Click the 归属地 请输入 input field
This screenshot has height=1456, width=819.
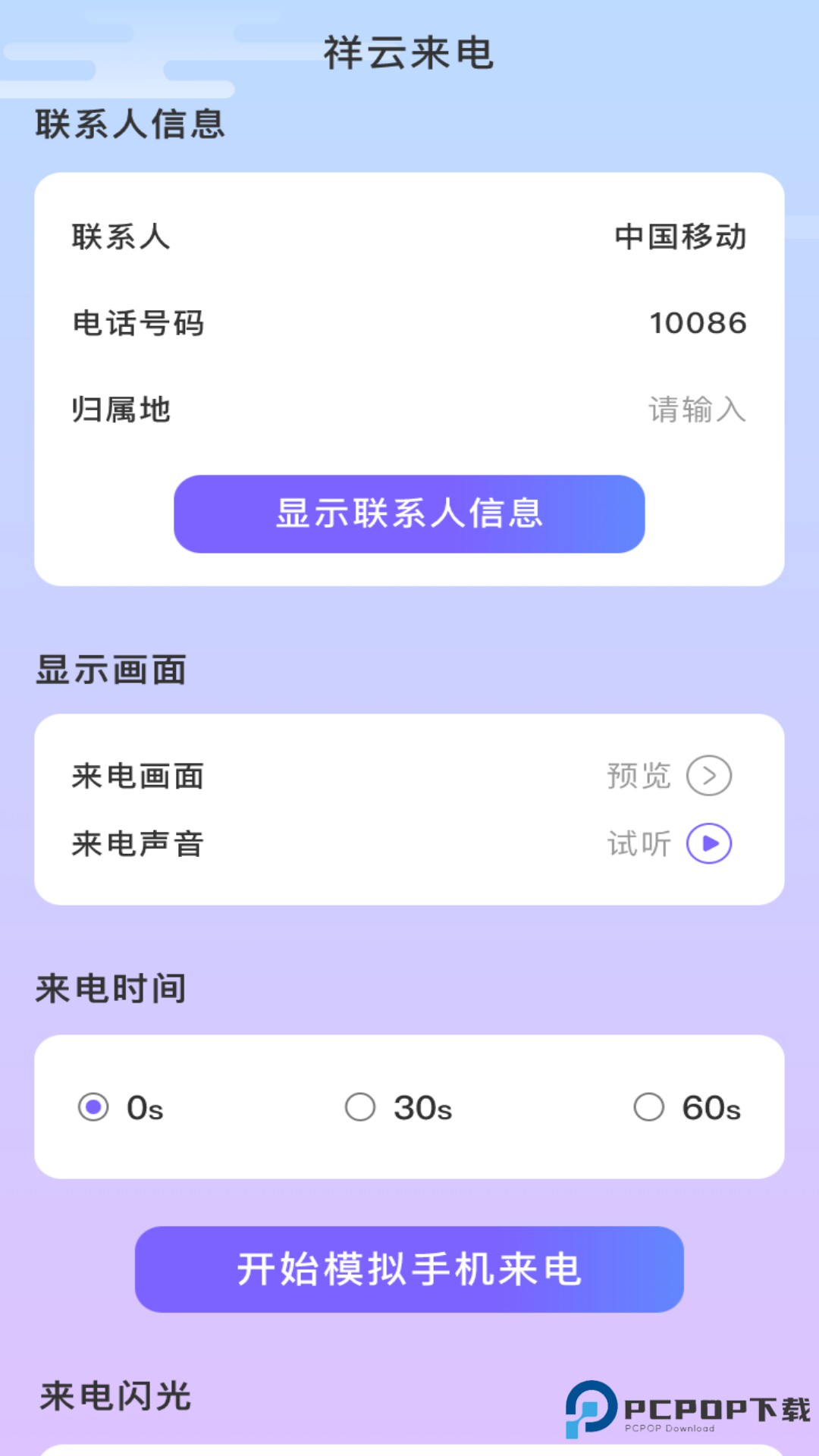(x=695, y=410)
